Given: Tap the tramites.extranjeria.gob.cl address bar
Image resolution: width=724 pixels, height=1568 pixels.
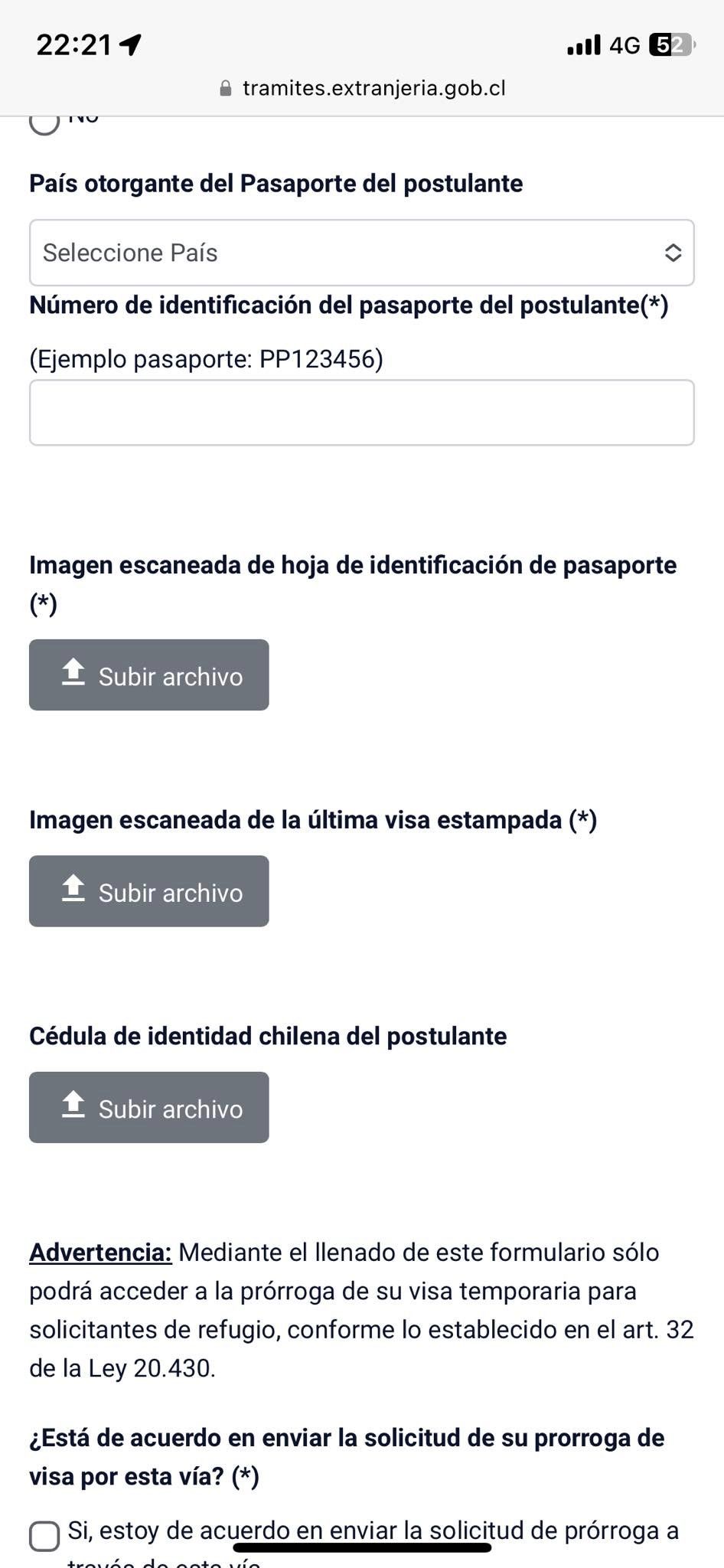Looking at the screenshot, I should [363, 88].
